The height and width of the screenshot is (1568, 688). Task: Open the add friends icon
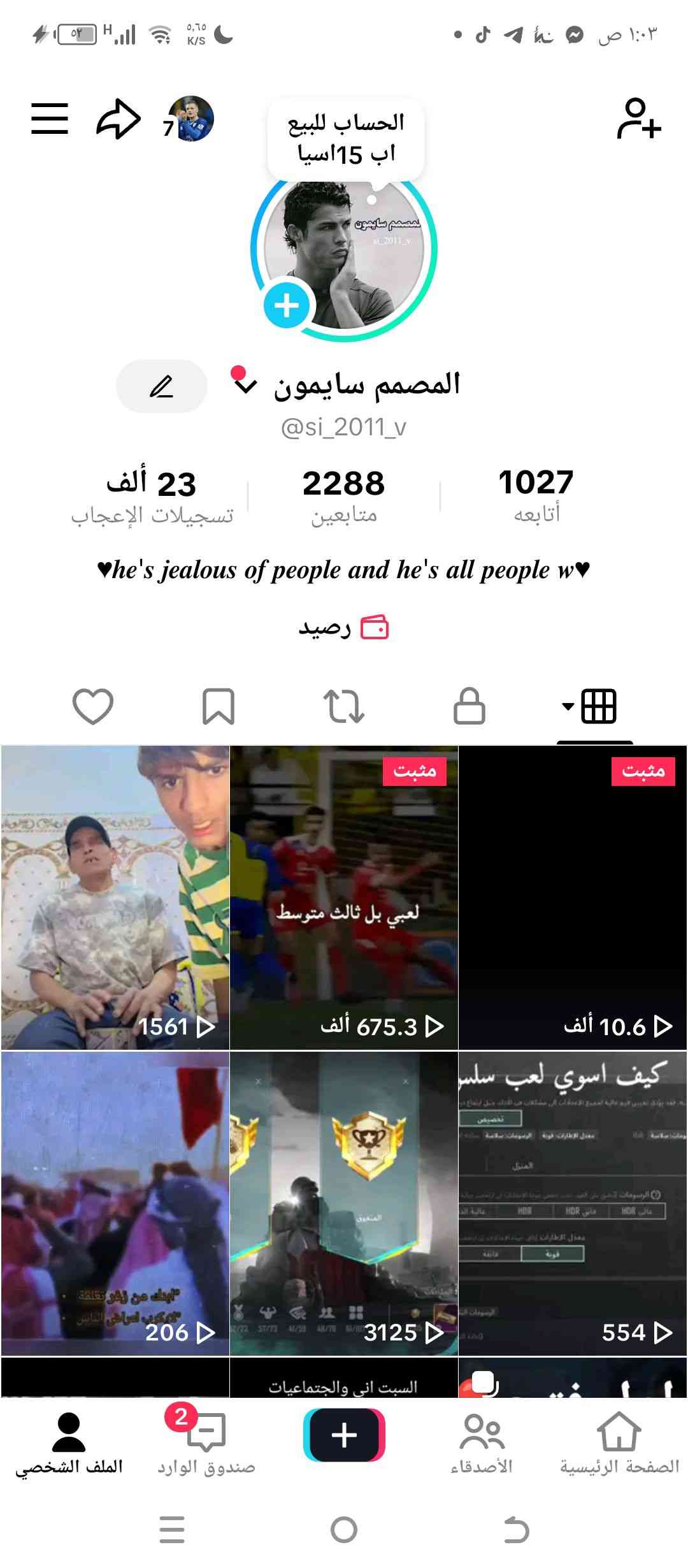coord(638,119)
